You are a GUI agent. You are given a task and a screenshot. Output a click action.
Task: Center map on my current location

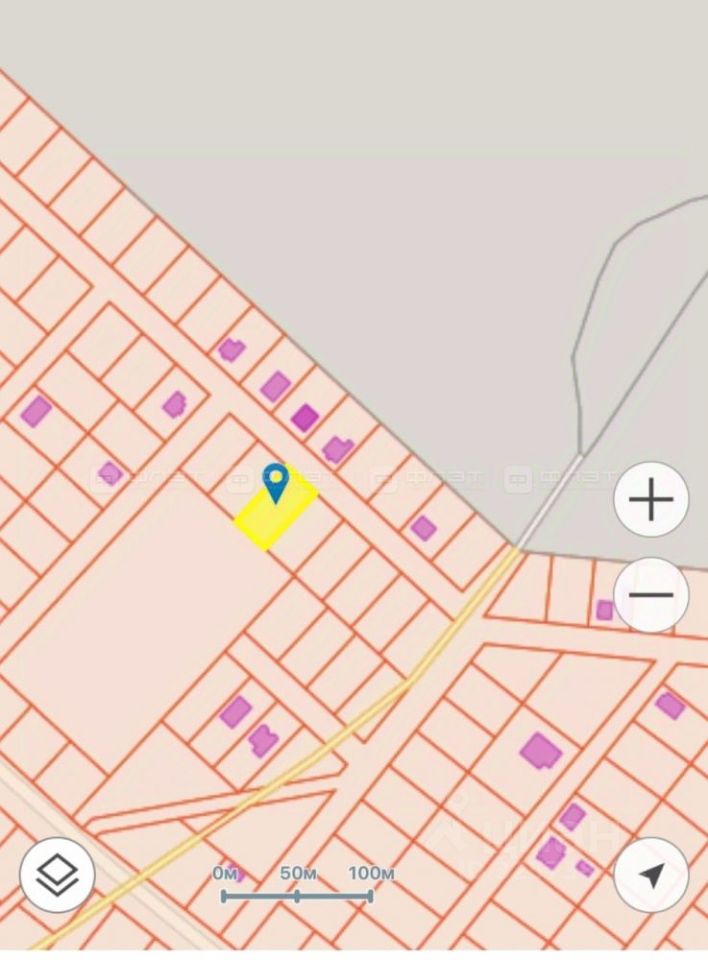(651, 876)
